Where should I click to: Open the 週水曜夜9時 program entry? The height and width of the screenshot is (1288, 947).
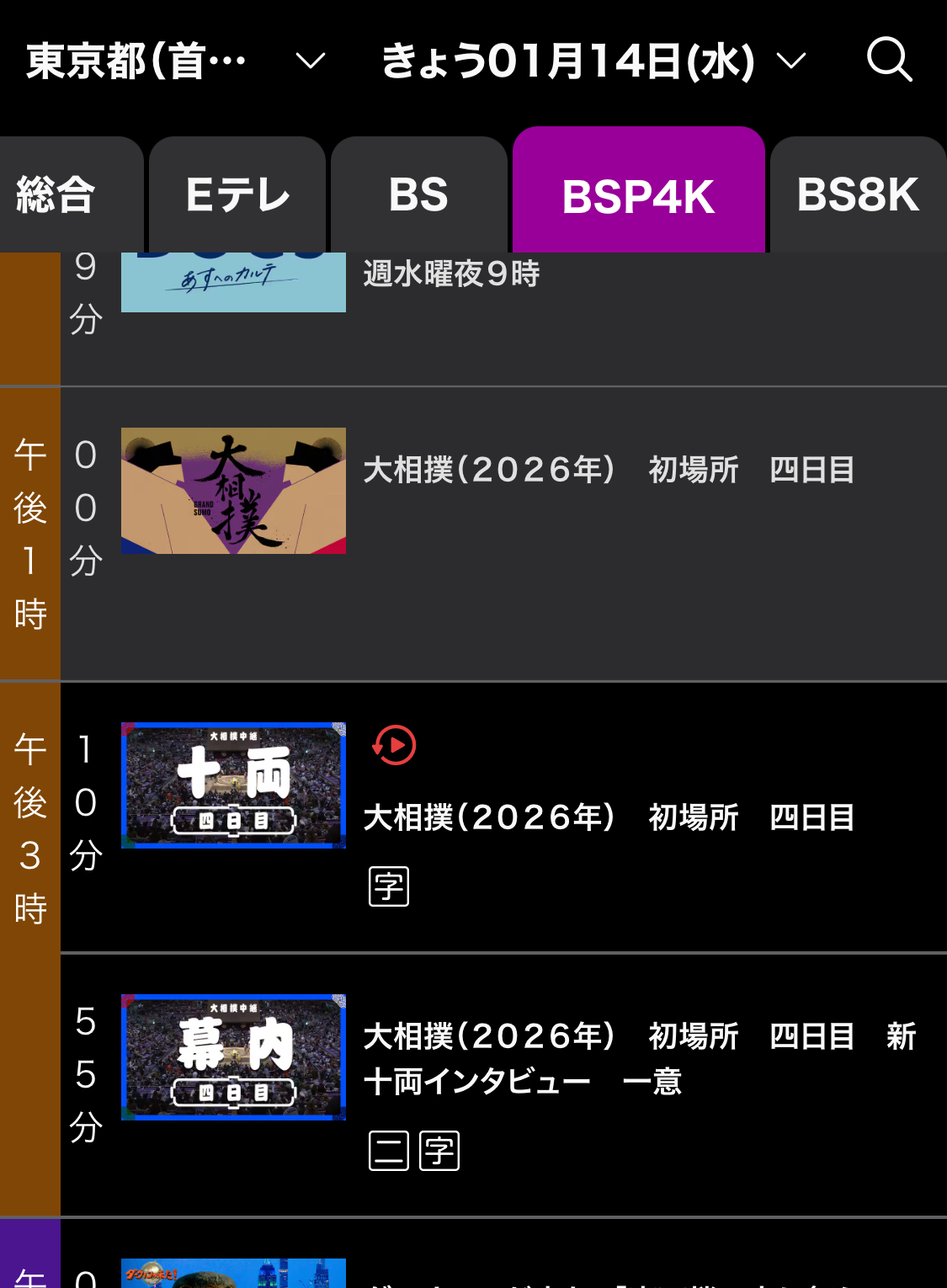click(x=451, y=274)
